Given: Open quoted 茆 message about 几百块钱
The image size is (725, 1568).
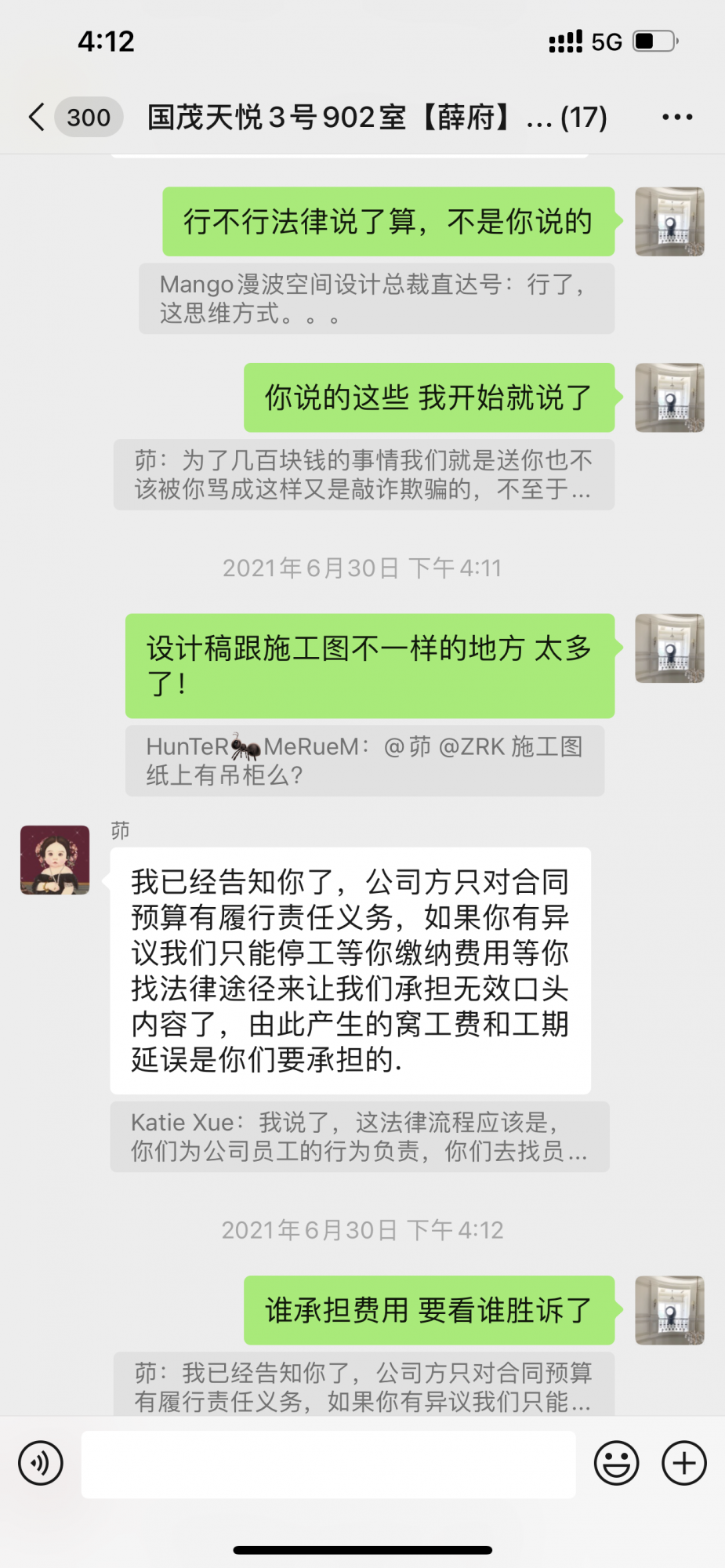Looking at the screenshot, I should [364, 474].
